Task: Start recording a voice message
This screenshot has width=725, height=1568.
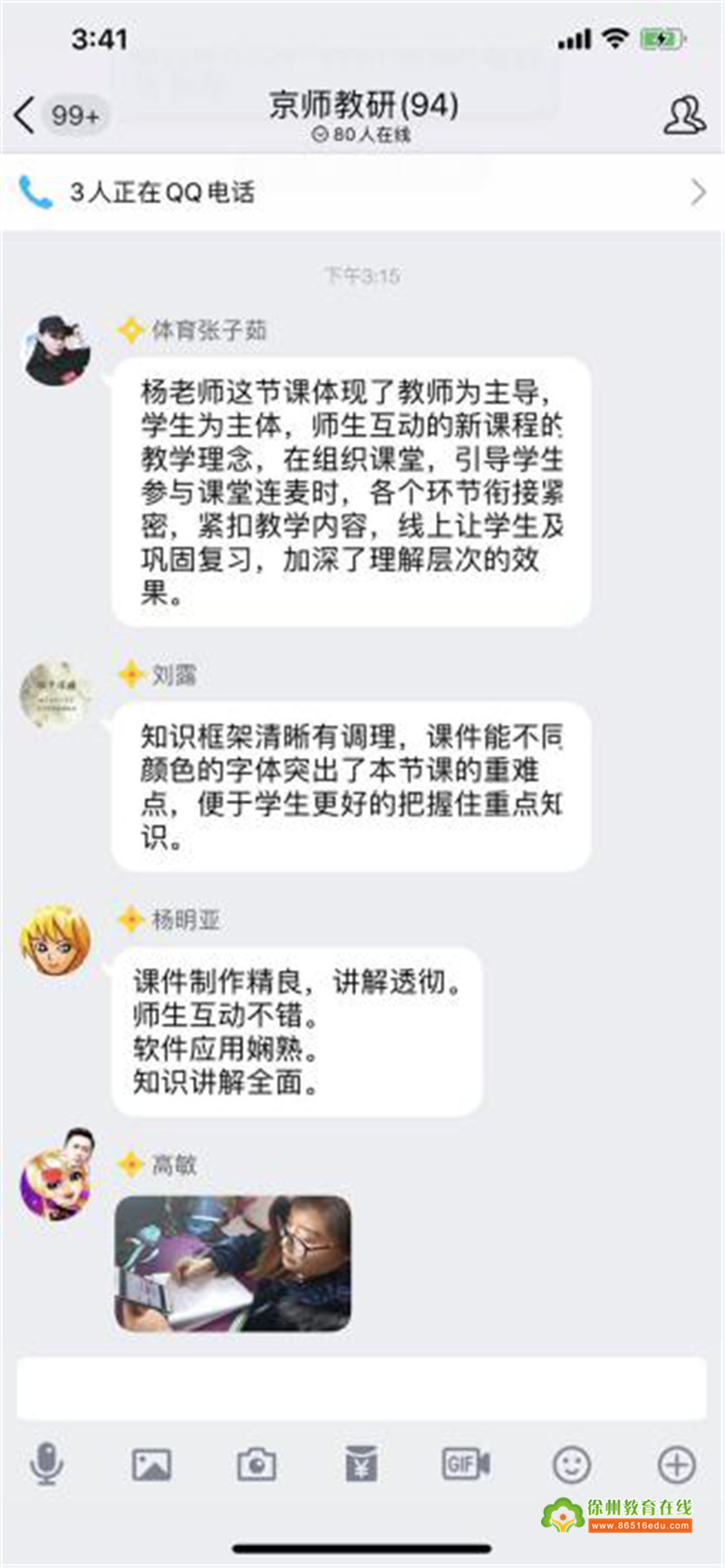Action: pyautogui.click(x=46, y=1464)
